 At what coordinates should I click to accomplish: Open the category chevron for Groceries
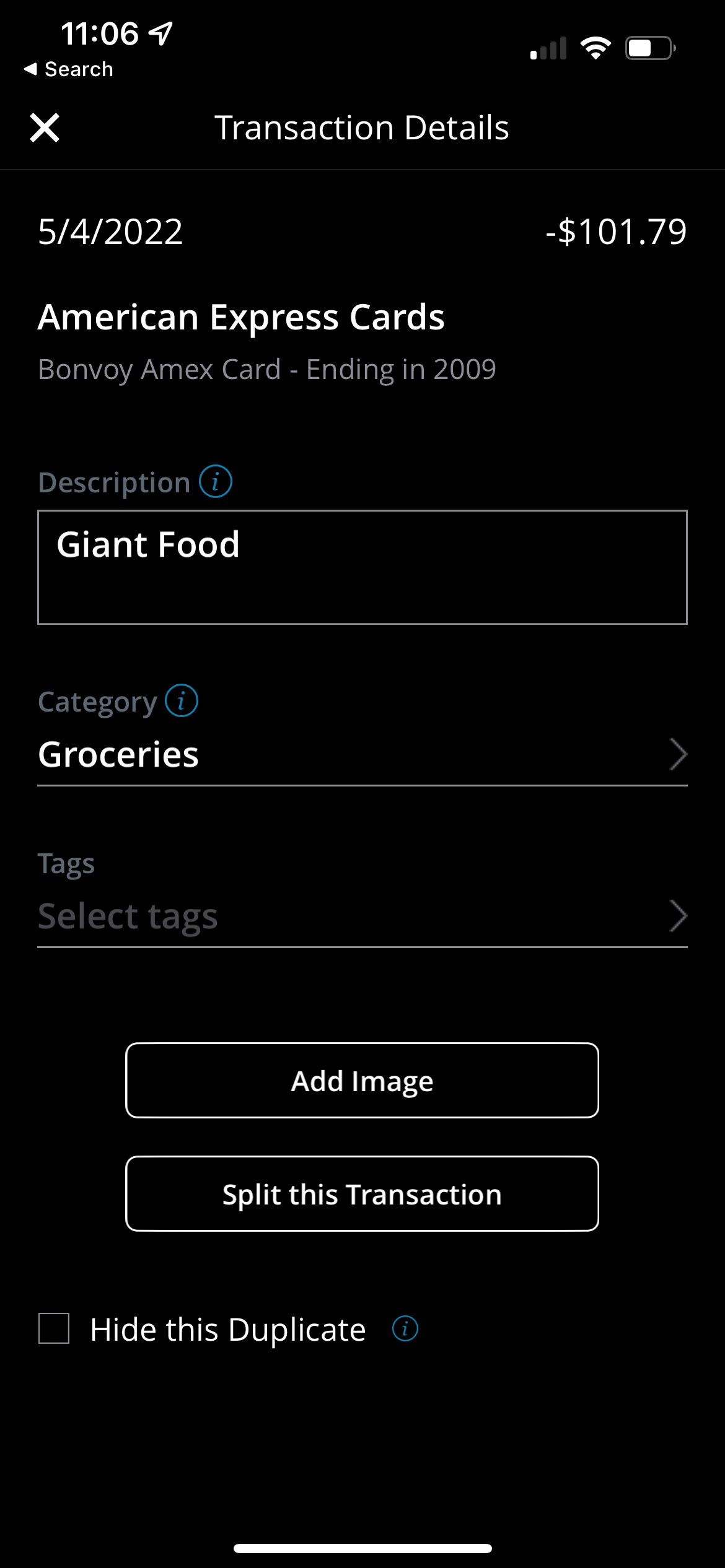point(679,754)
